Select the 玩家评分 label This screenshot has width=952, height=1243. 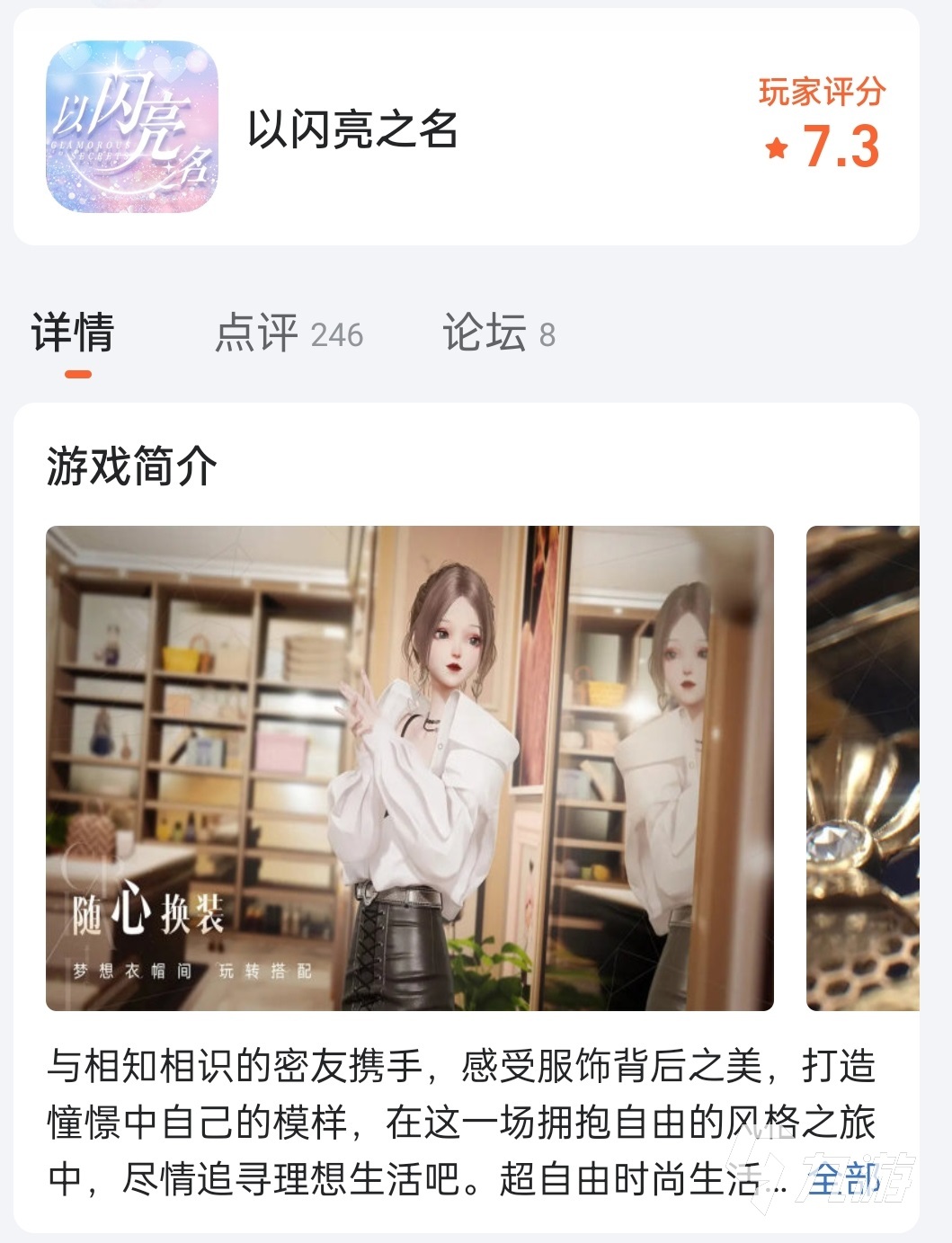[x=823, y=90]
